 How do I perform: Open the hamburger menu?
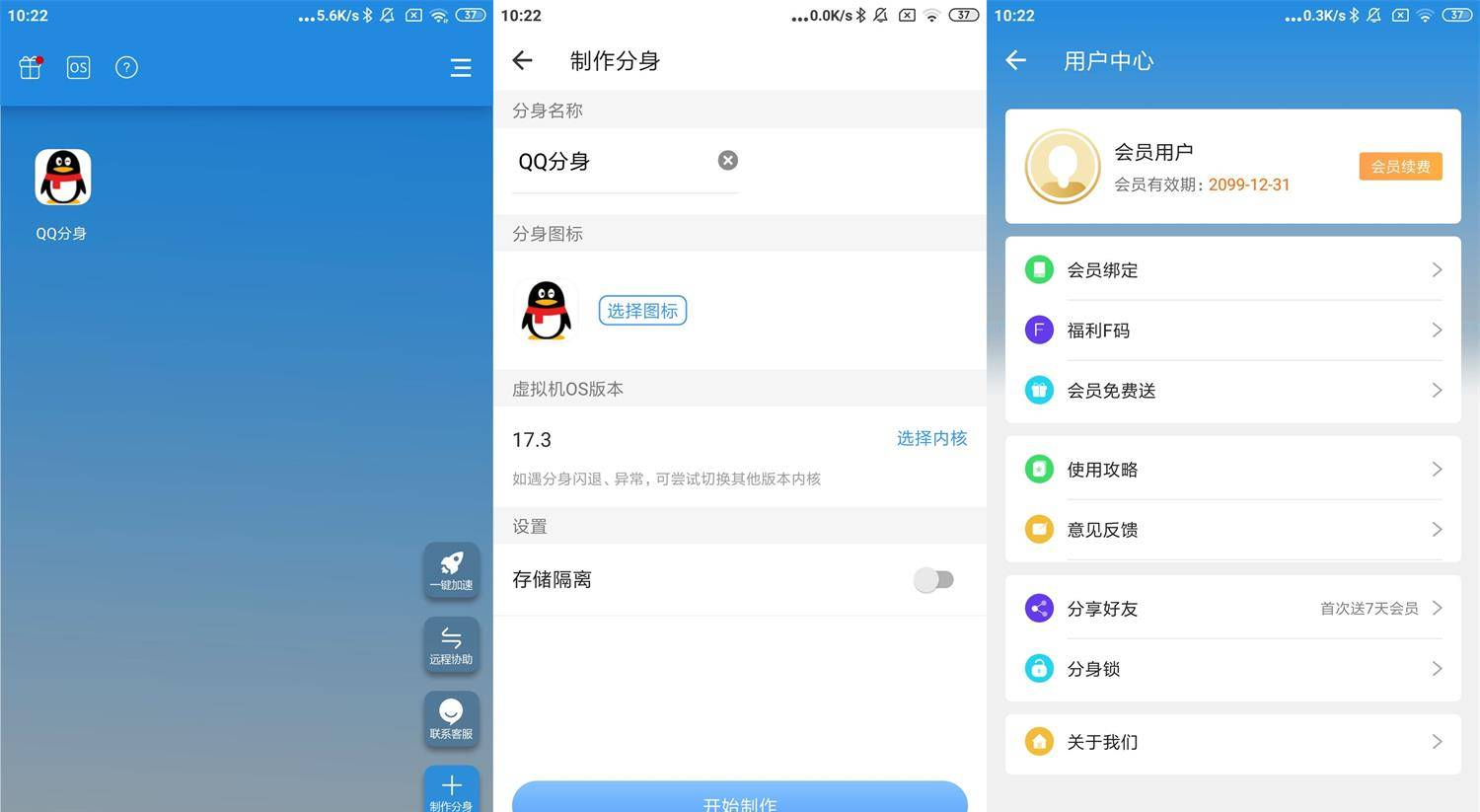(461, 67)
